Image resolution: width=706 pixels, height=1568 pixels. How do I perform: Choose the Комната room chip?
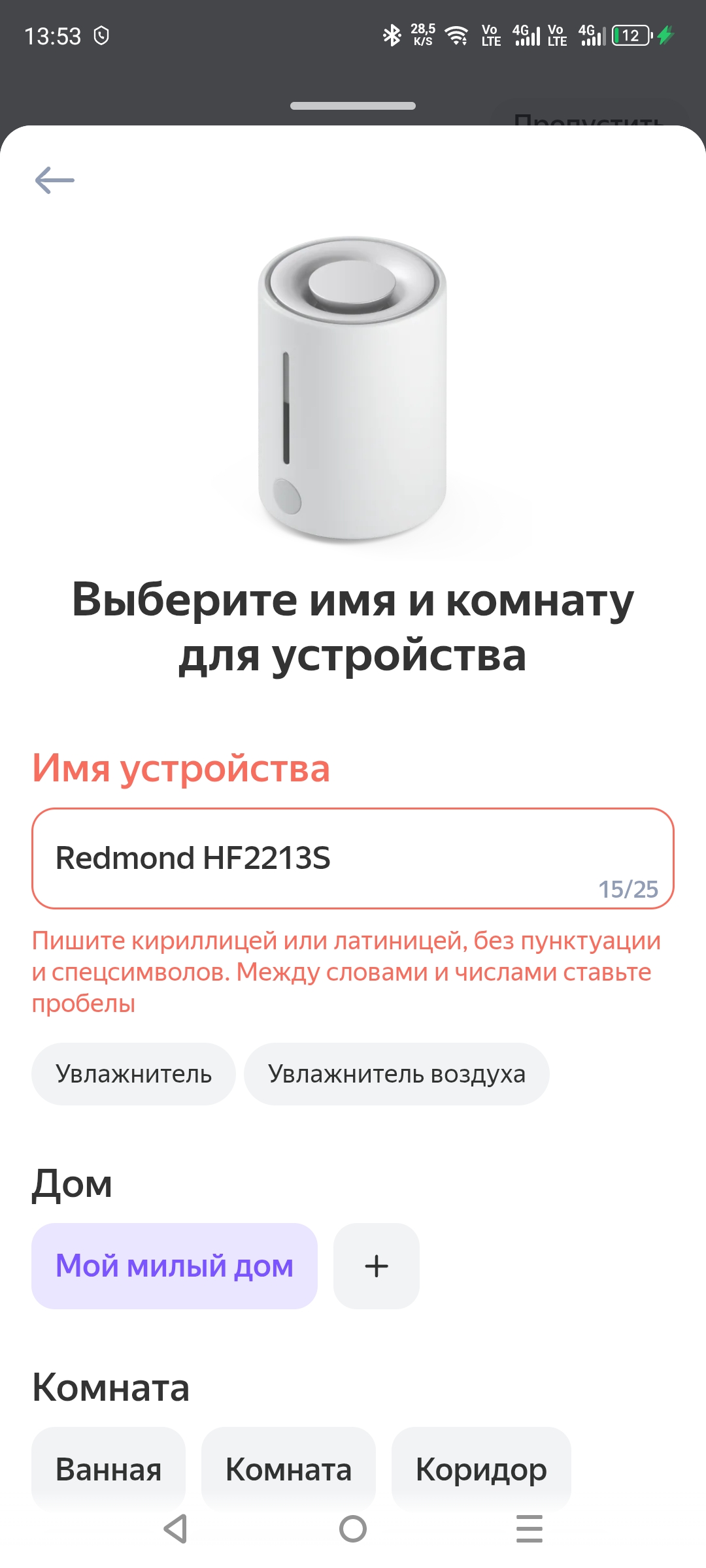[288, 1469]
